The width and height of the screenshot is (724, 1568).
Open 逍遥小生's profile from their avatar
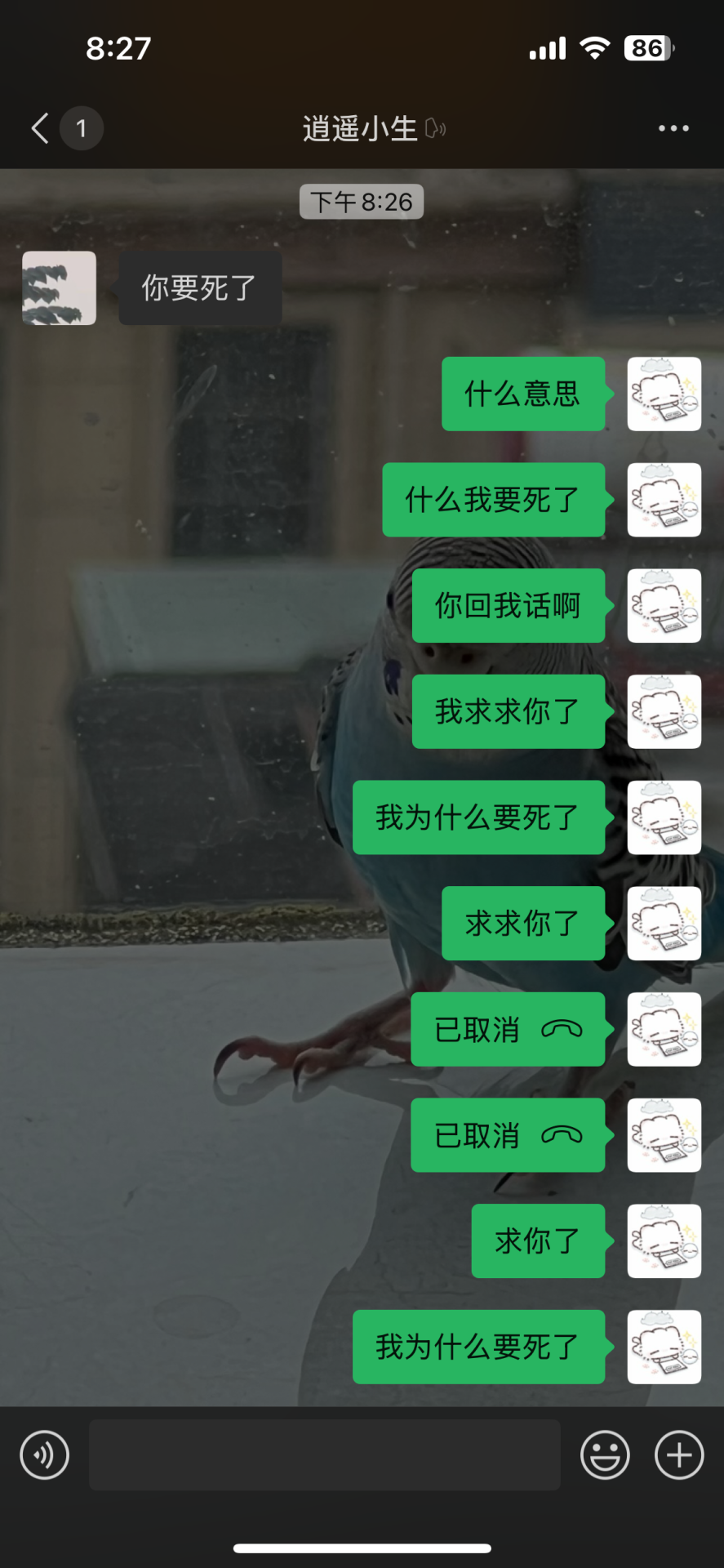(59, 288)
